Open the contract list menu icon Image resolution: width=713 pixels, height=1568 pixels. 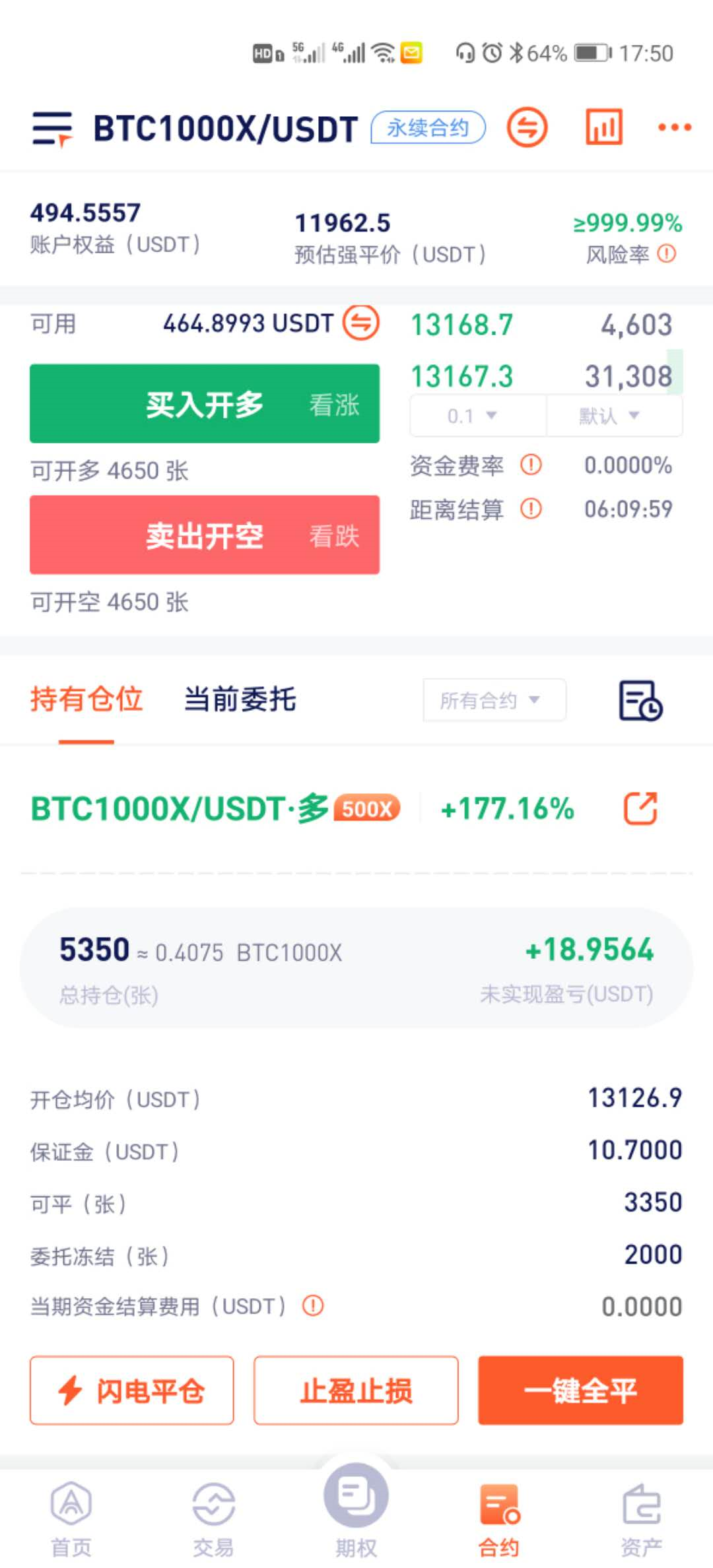(x=52, y=128)
